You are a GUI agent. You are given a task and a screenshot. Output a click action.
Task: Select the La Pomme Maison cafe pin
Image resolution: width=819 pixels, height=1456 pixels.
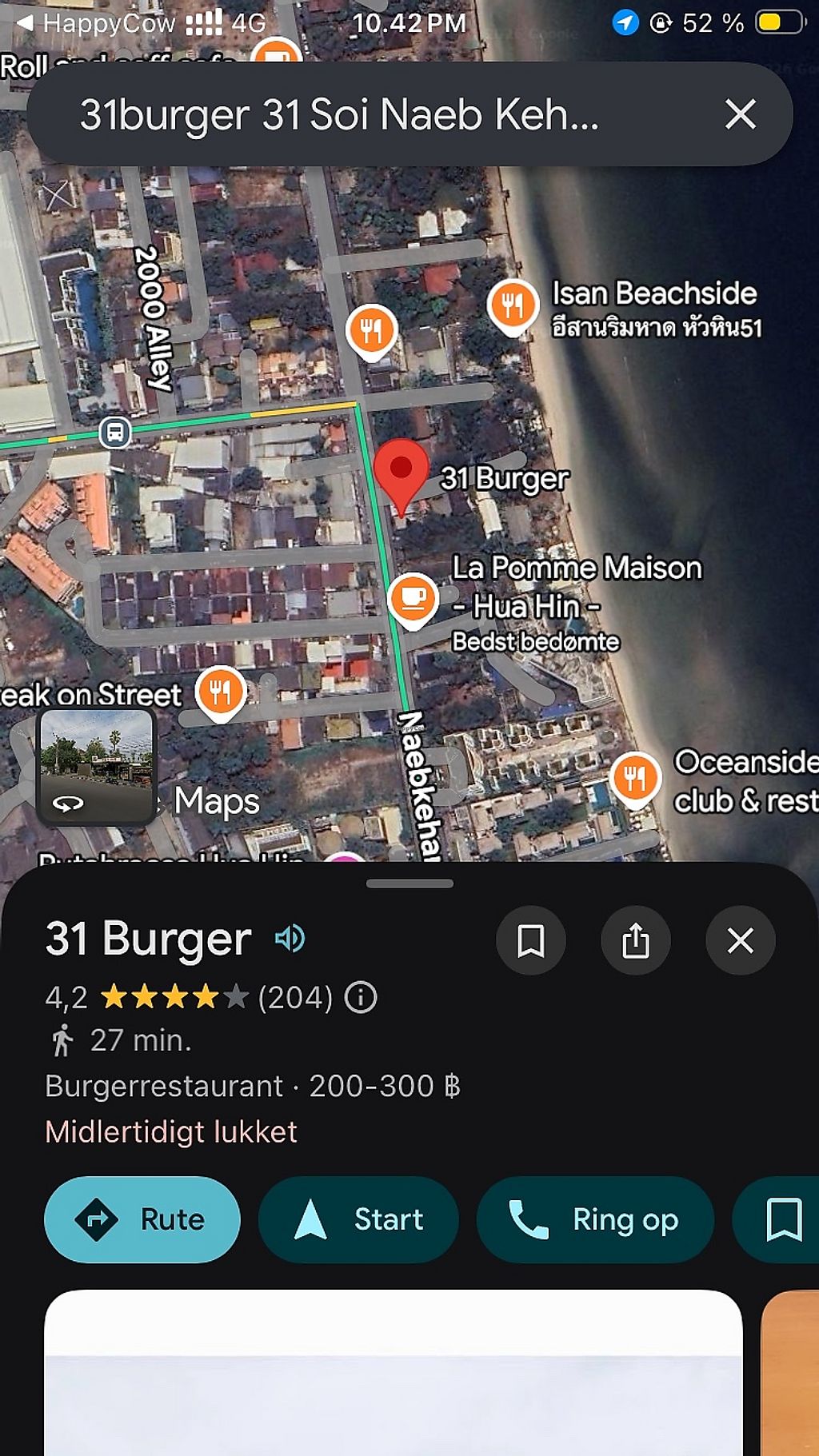click(413, 599)
